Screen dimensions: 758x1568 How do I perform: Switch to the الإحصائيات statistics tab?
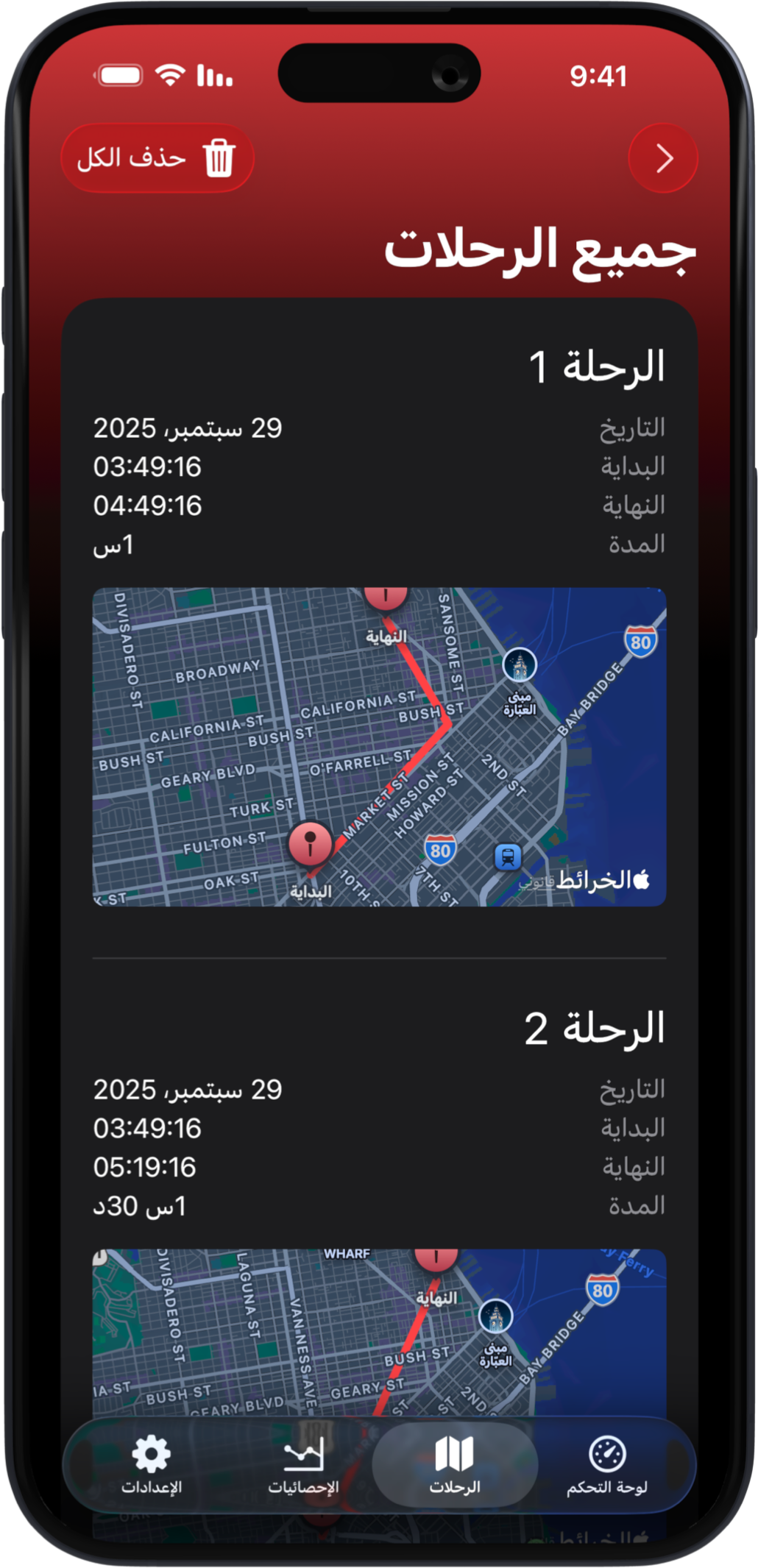coord(303,1465)
